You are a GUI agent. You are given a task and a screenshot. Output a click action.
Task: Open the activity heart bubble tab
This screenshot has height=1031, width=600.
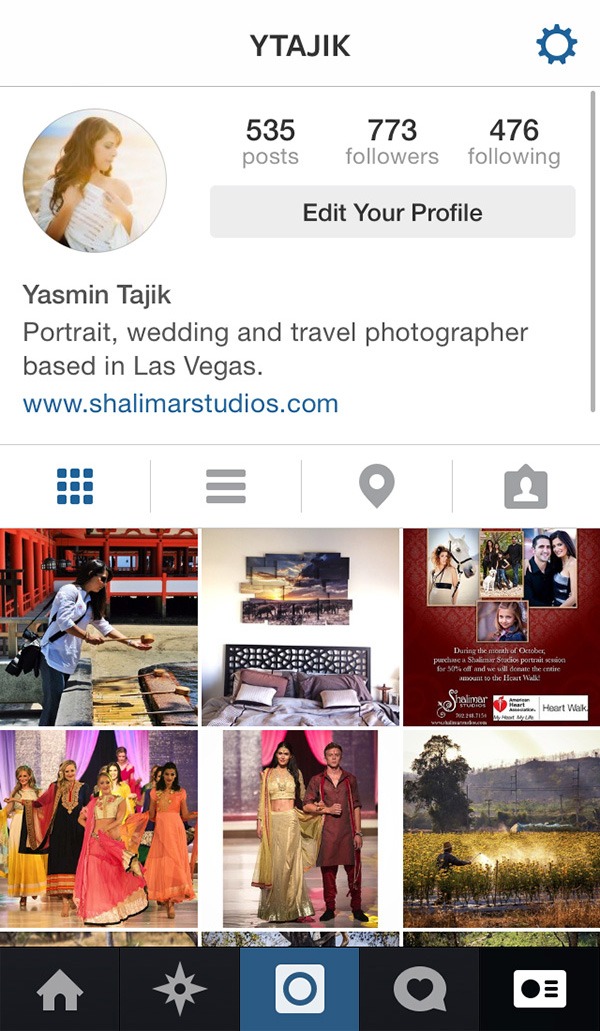pyautogui.click(x=420, y=990)
